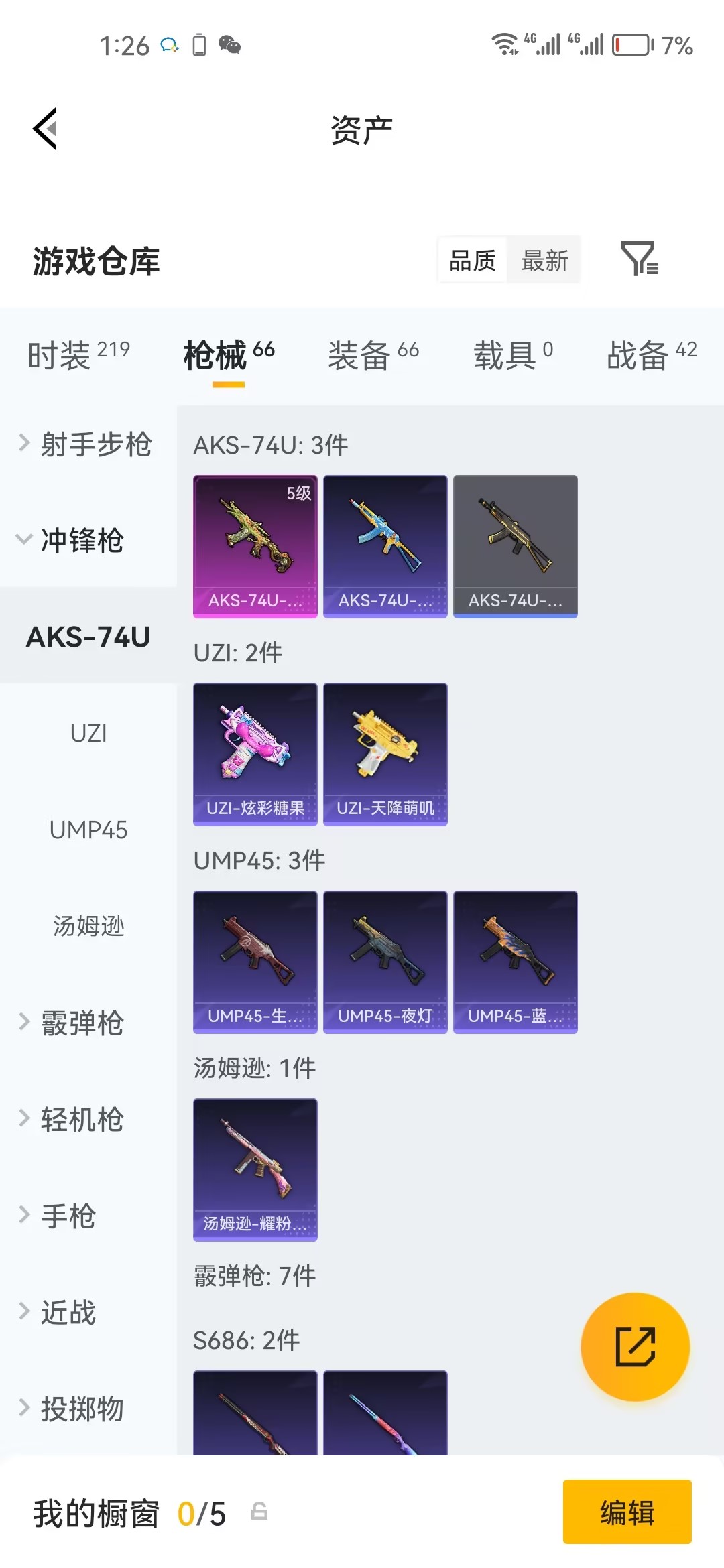Tap the yellow share floating button
724x1568 pixels.
coord(634,1347)
